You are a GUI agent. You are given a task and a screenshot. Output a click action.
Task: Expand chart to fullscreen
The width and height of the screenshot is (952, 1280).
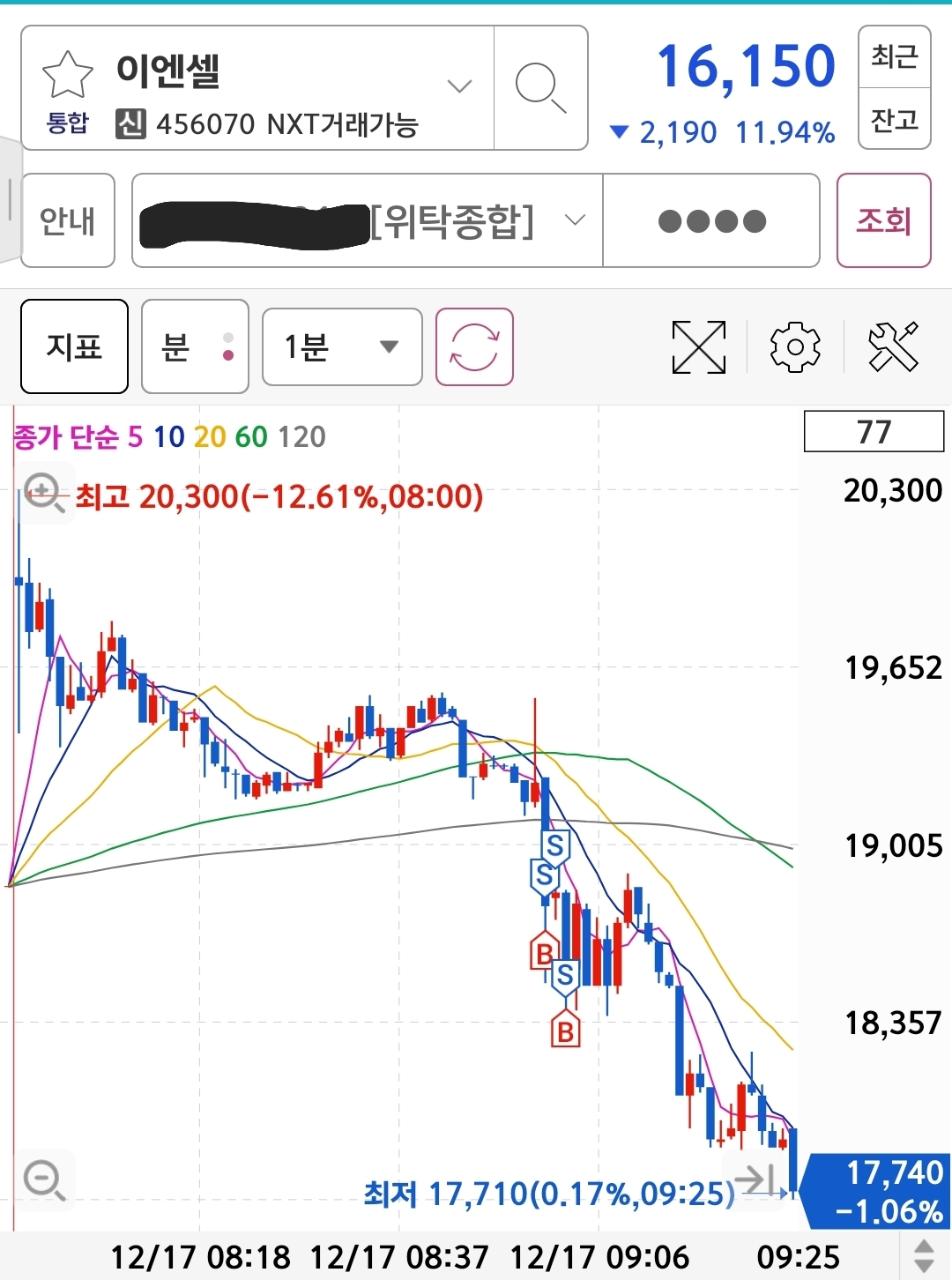[x=698, y=346]
